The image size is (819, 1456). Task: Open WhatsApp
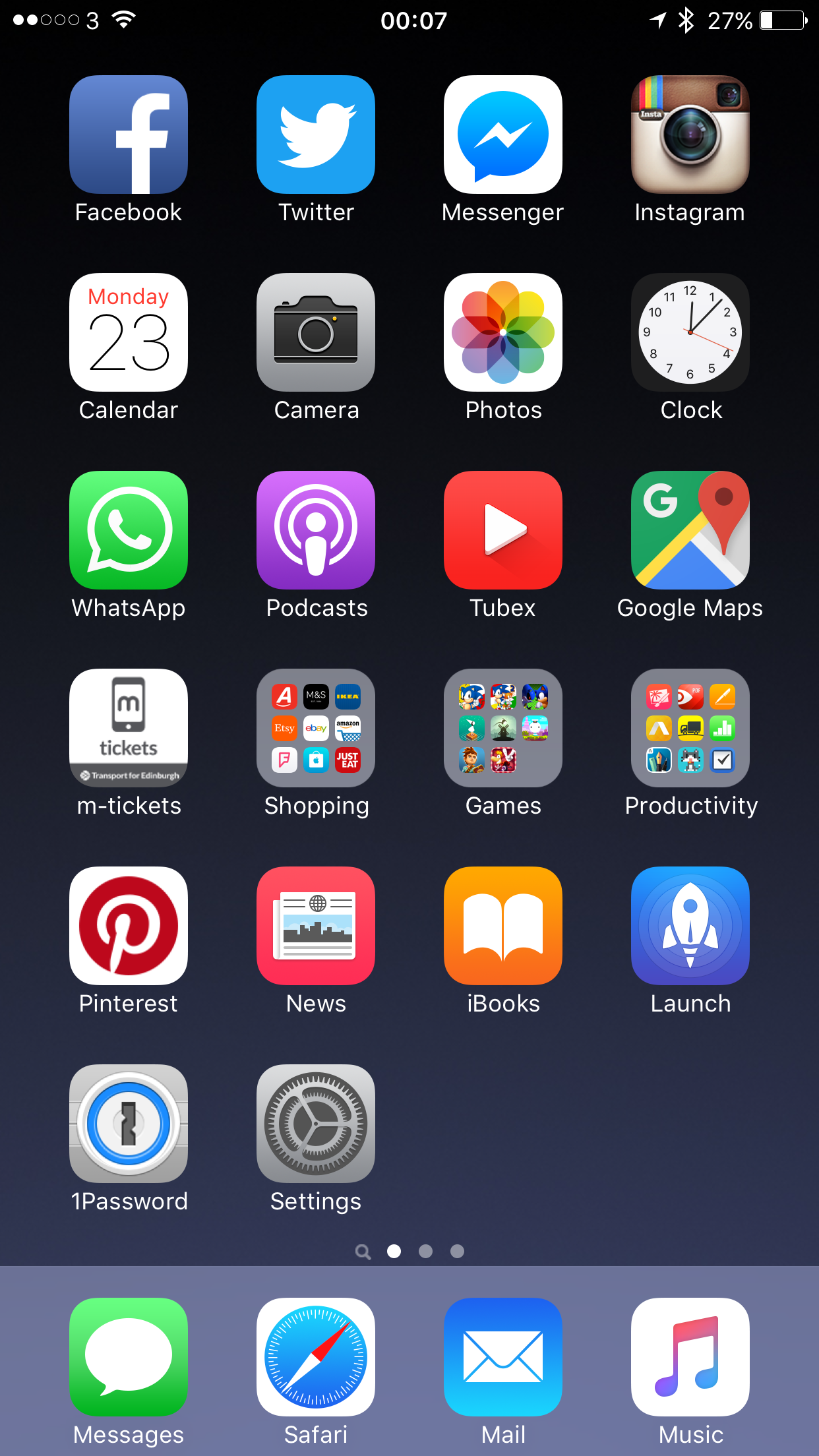tap(129, 530)
